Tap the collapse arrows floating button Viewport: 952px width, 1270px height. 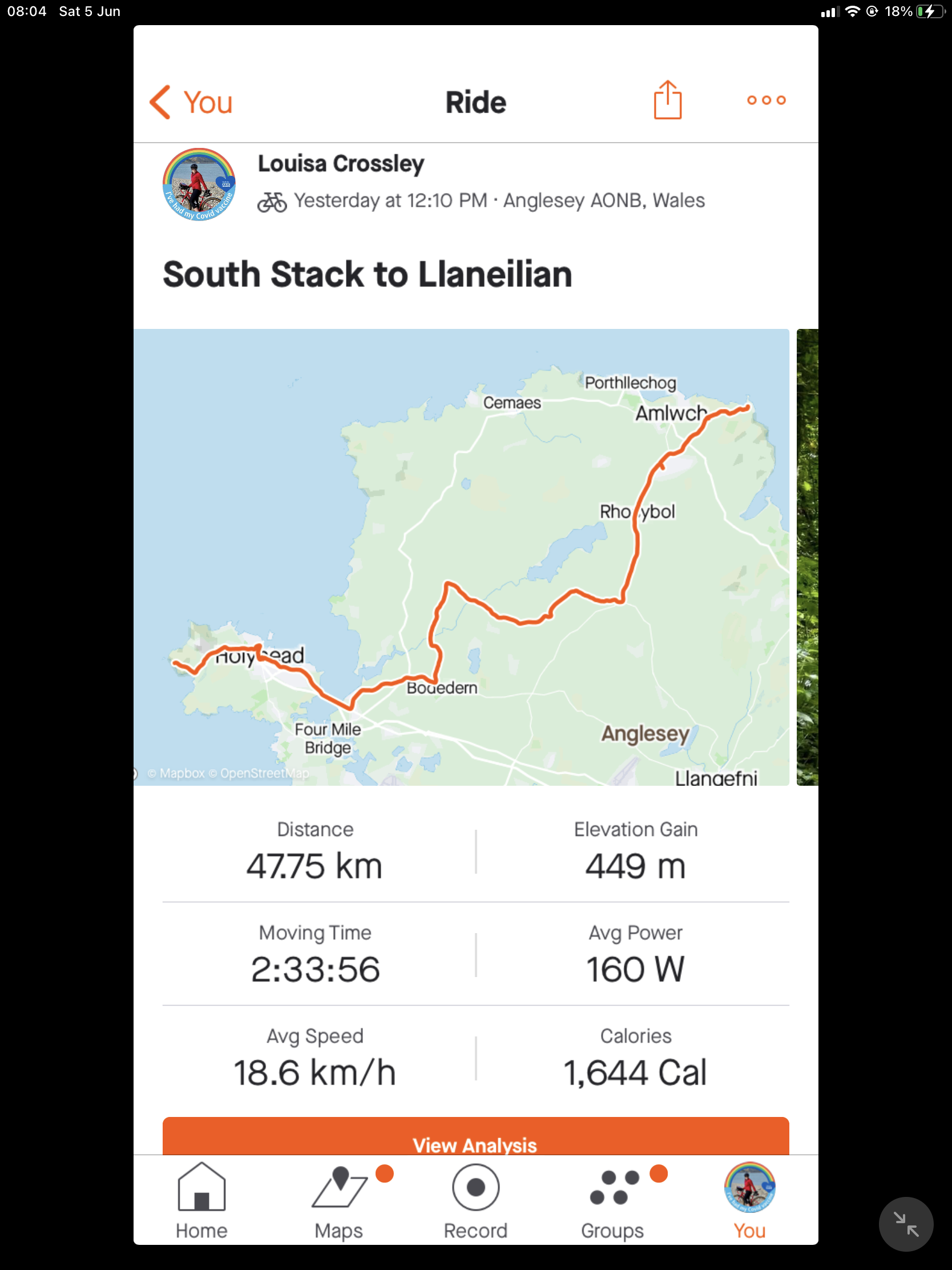[x=906, y=1224]
